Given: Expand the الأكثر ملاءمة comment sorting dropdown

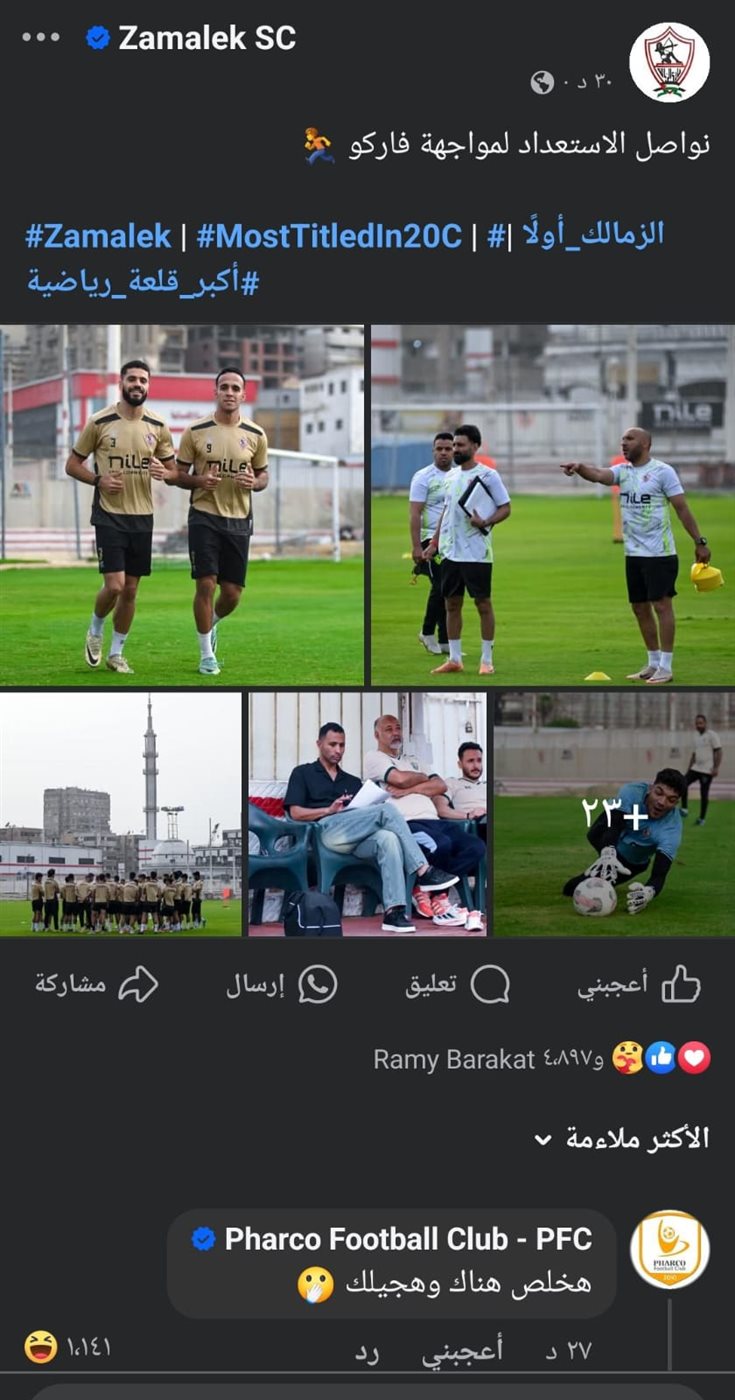Looking at the screenshot, I should tap(621, 1138).
